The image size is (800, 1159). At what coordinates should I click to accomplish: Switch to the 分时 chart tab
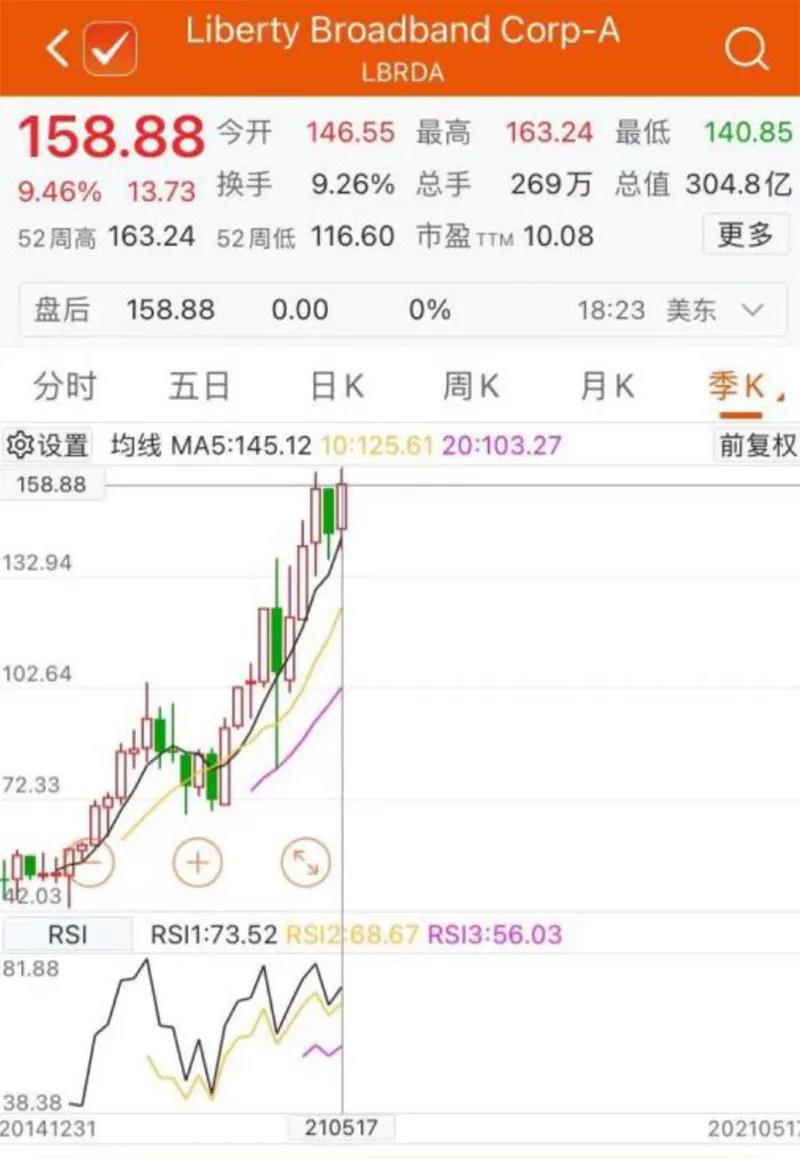63,386
